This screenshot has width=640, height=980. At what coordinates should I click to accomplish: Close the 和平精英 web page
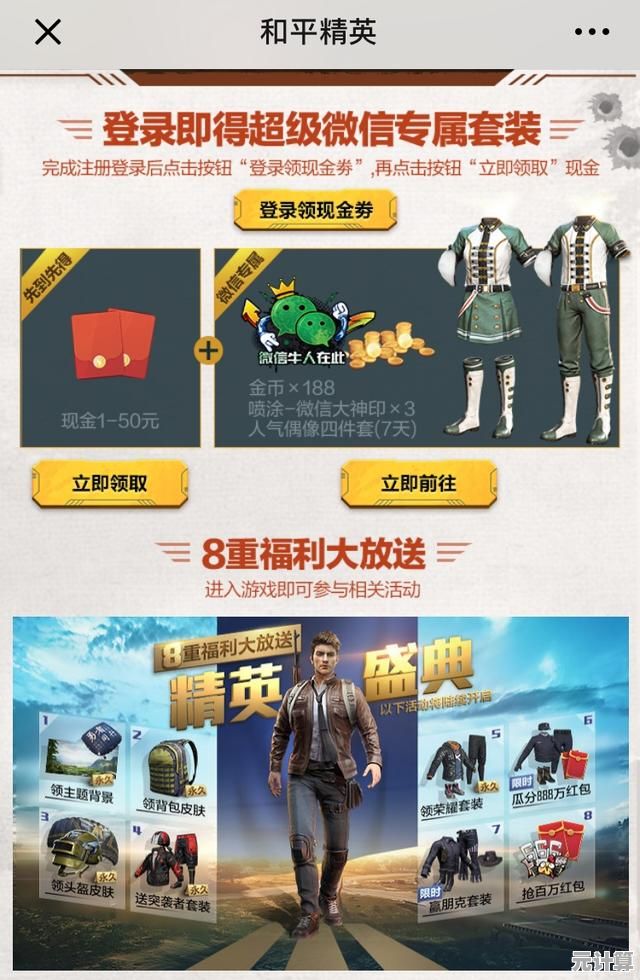(47, 32)
